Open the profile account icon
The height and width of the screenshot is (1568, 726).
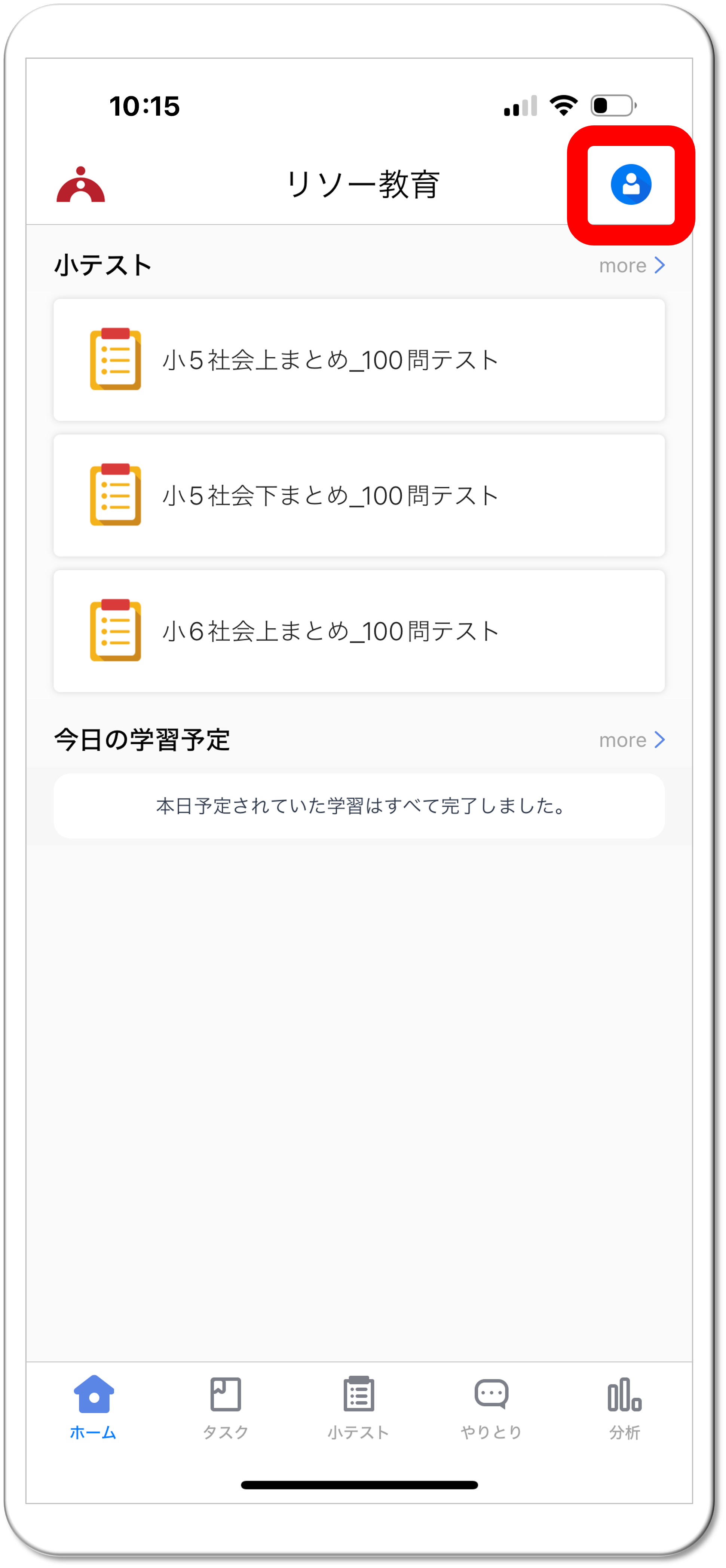631,184
